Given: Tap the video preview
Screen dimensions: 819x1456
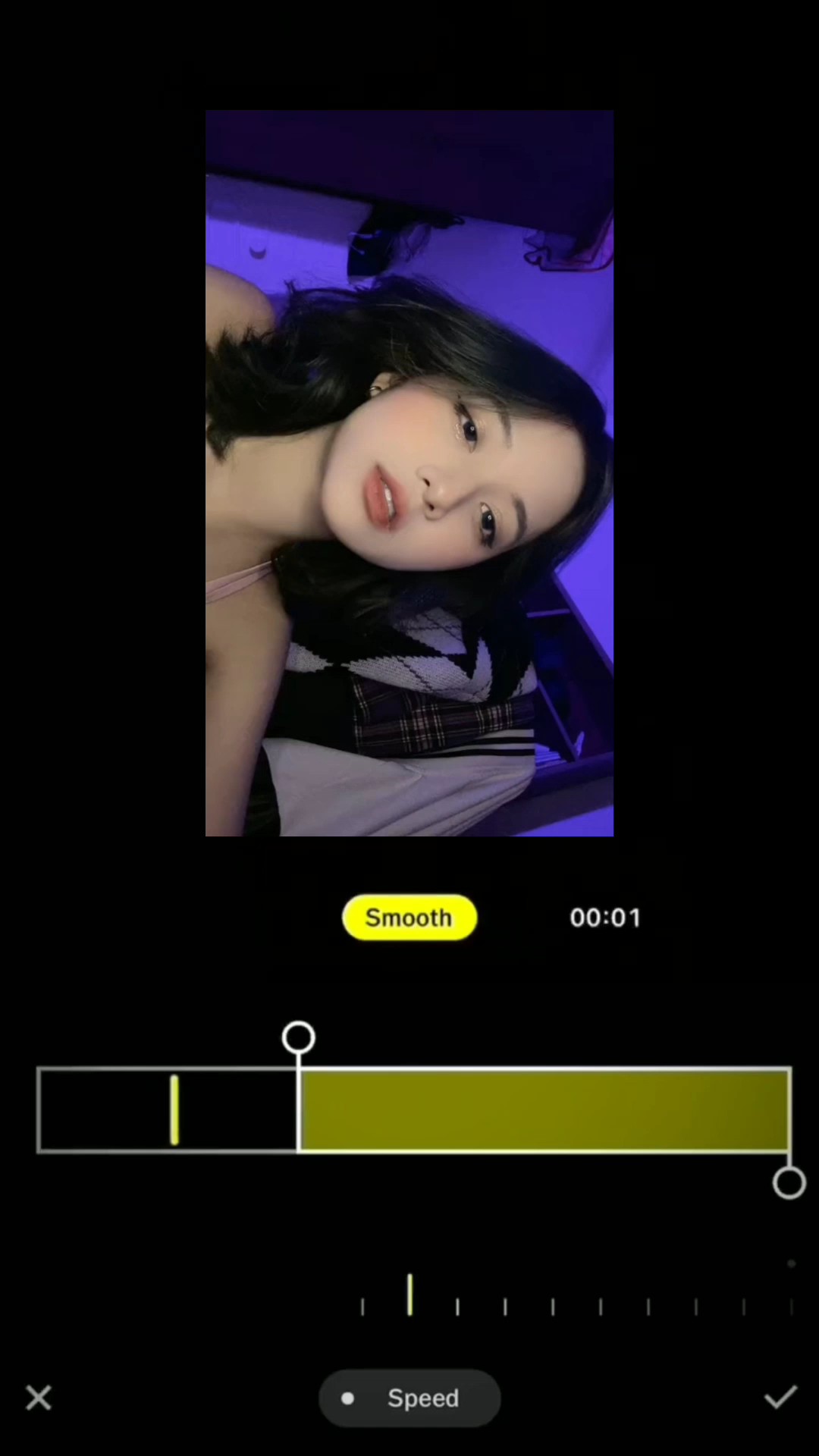Looking at the screenshot, I should 409,473.
